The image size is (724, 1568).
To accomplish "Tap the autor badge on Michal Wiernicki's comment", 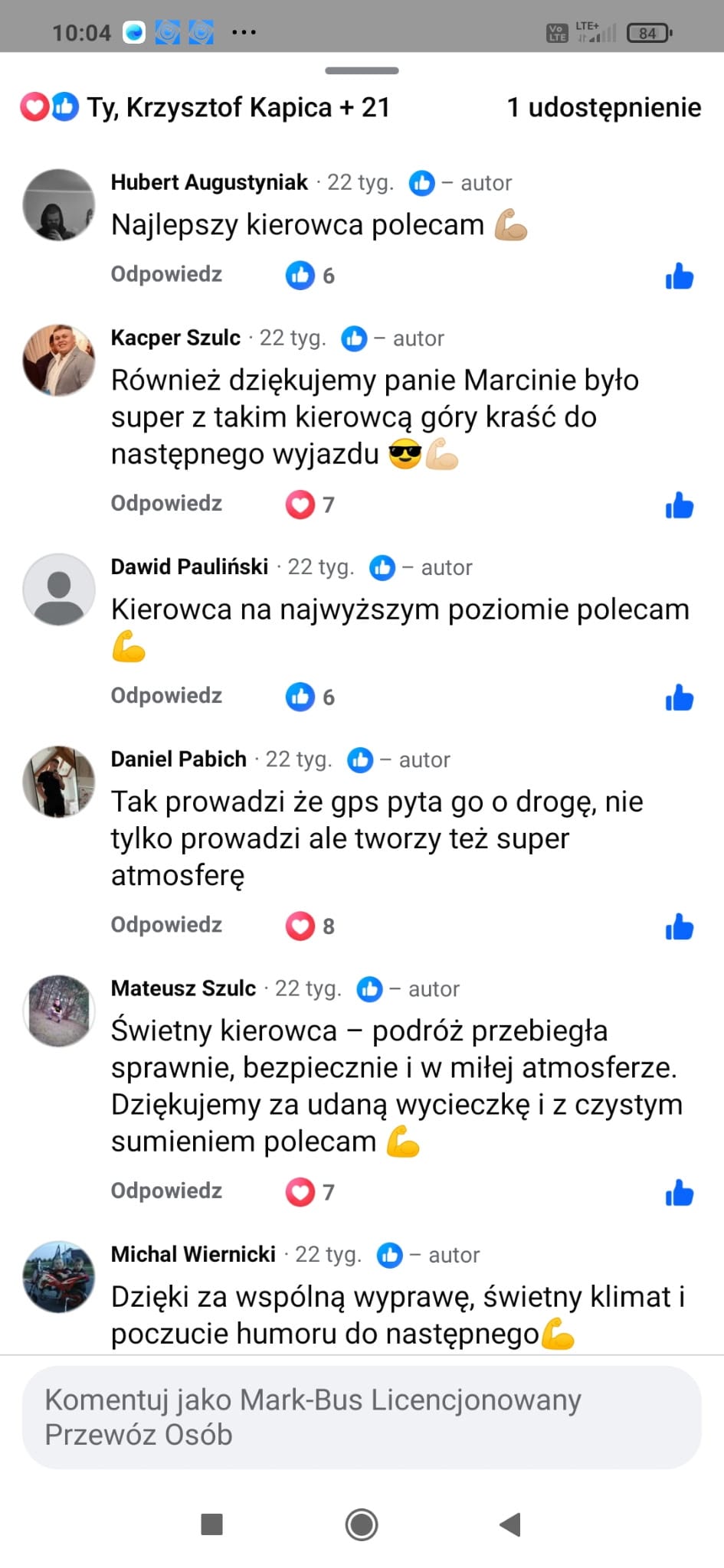I will [x=452, y=1255].
